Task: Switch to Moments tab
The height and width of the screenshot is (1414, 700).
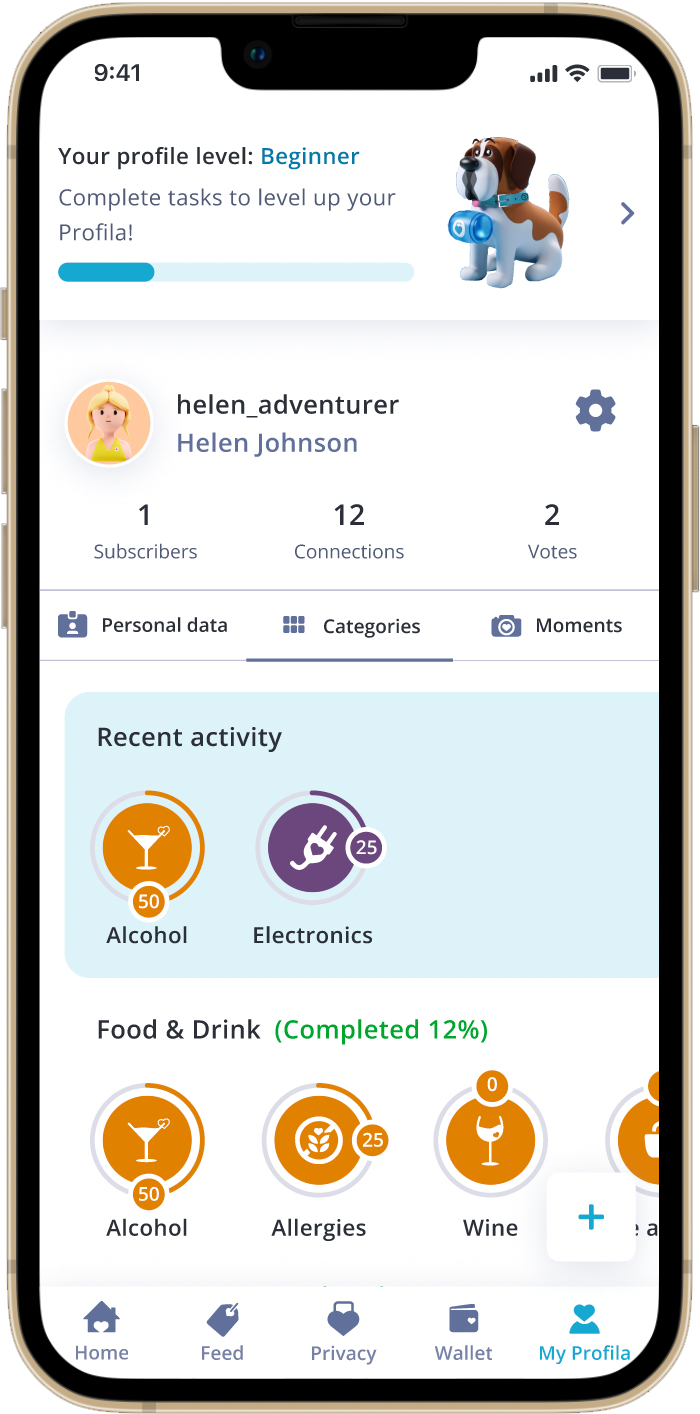Action: 557,626
